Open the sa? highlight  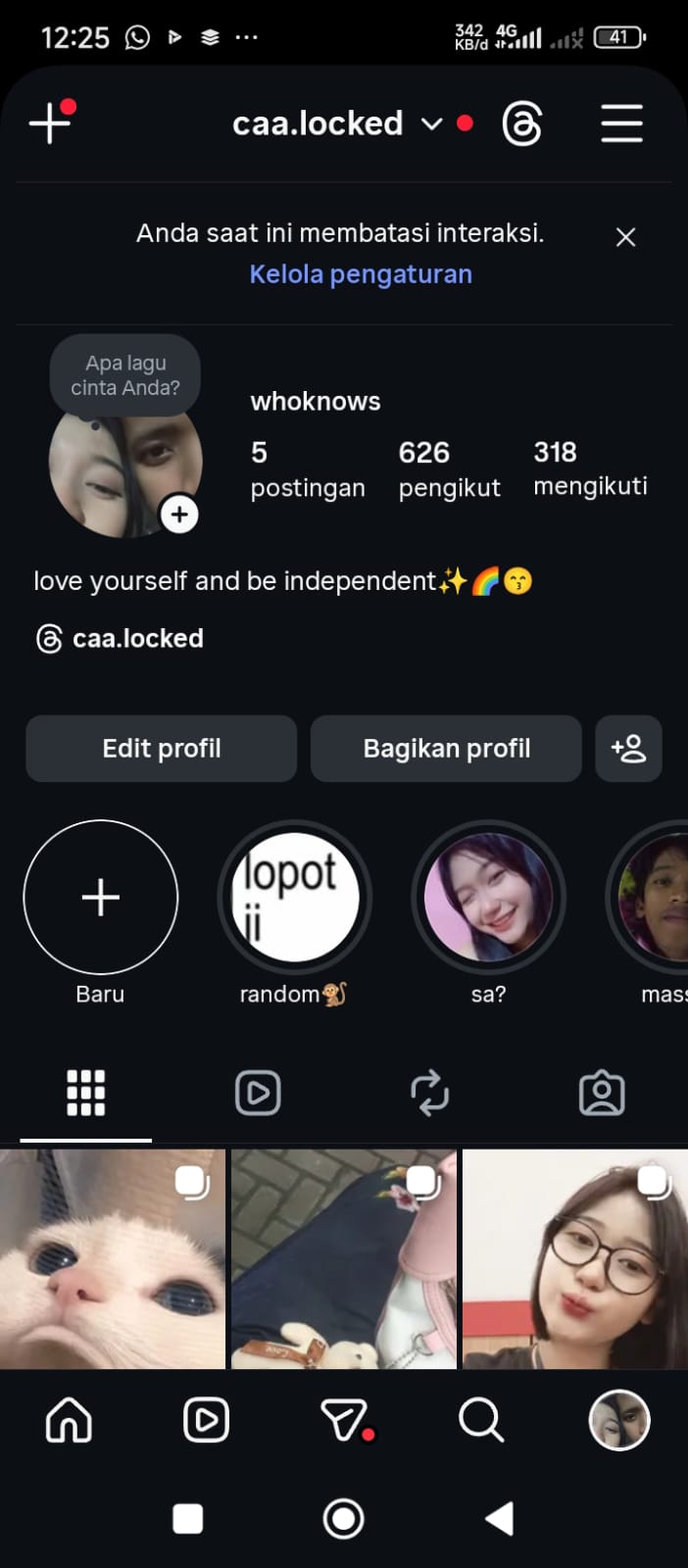[488, 898]
